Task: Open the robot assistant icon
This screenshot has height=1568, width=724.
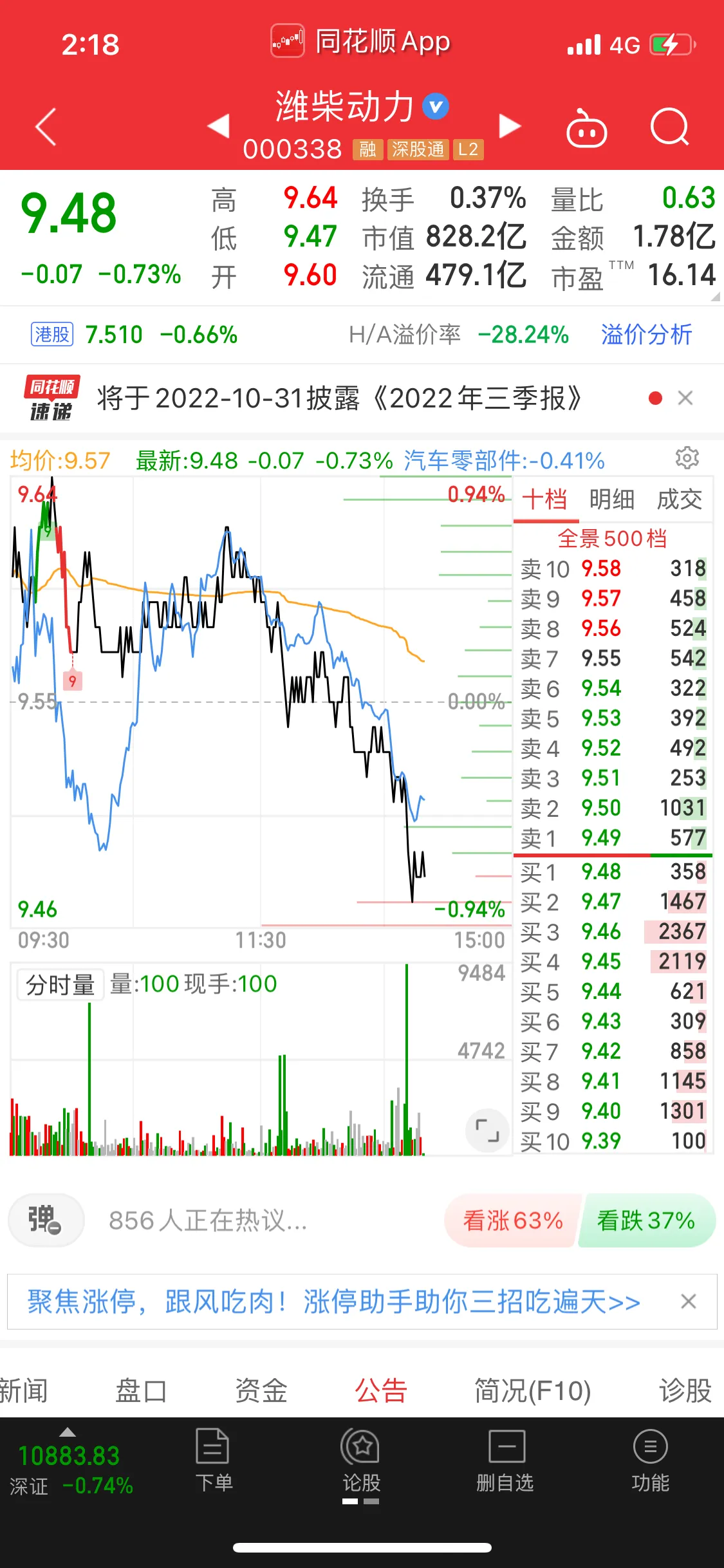Action: [x=586, y=129]
